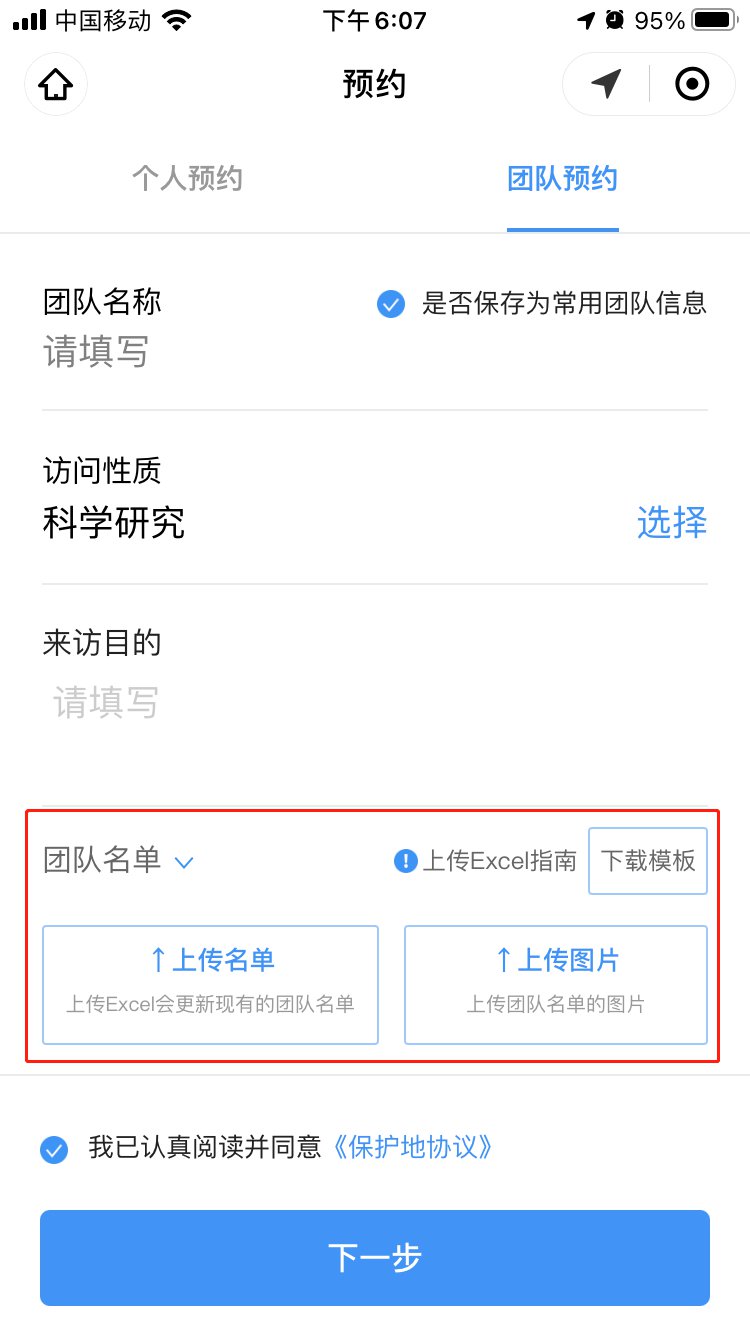Select the 团队预约 tab
This screenshot has height=1334, width=750.
(x=562, y=179)
